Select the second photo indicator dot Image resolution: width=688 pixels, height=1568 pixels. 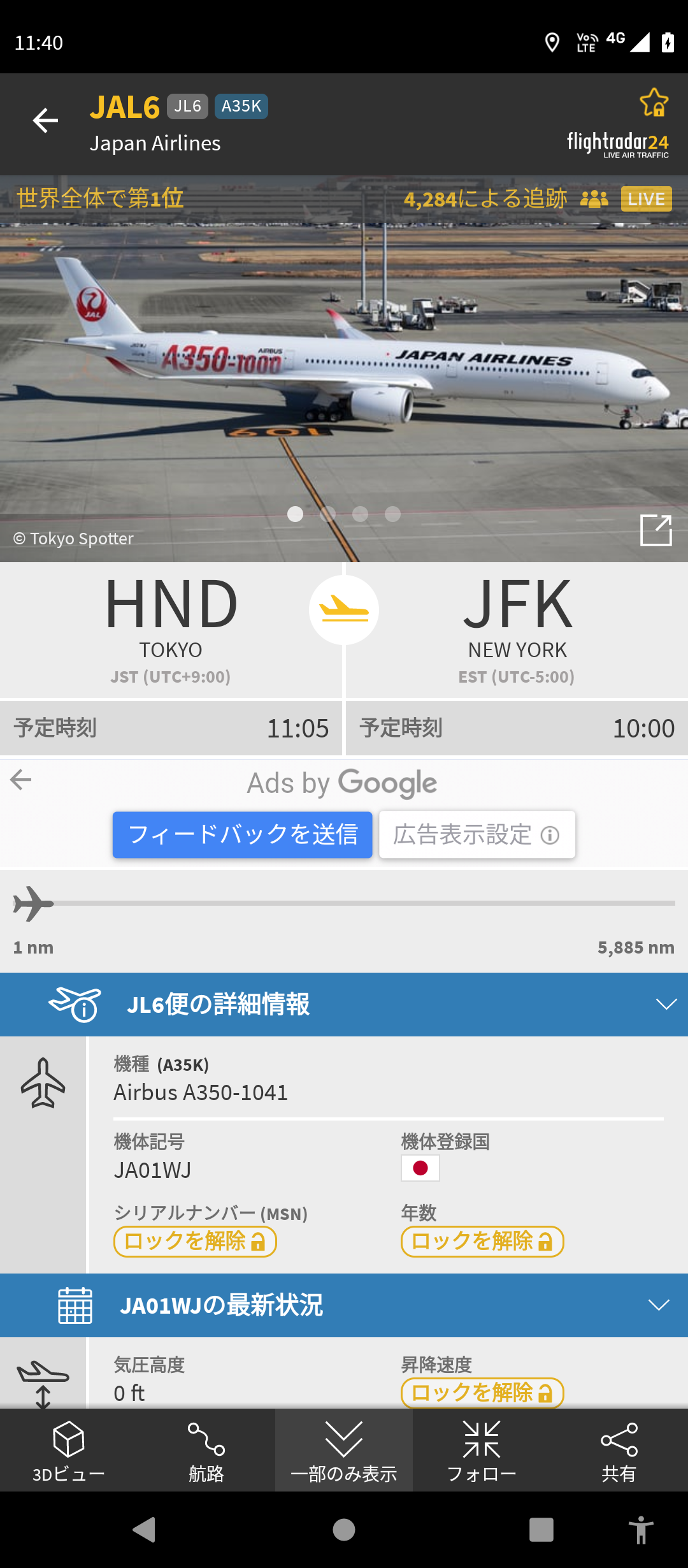[x=327, y=514]
